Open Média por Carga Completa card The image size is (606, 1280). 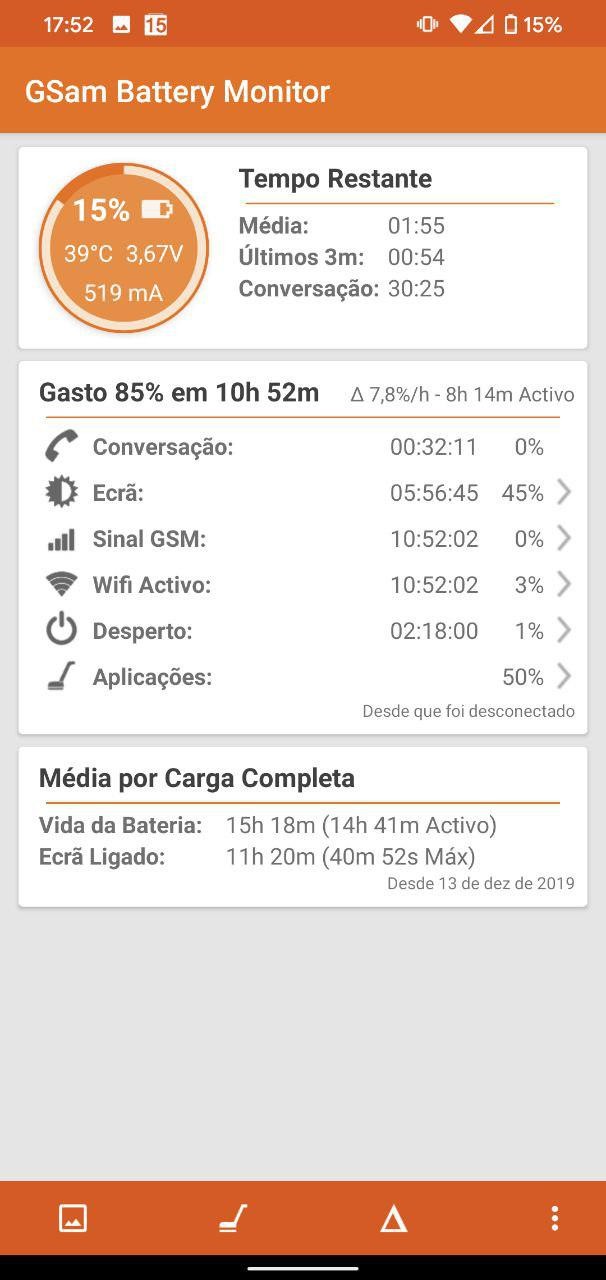click(303, 826)
